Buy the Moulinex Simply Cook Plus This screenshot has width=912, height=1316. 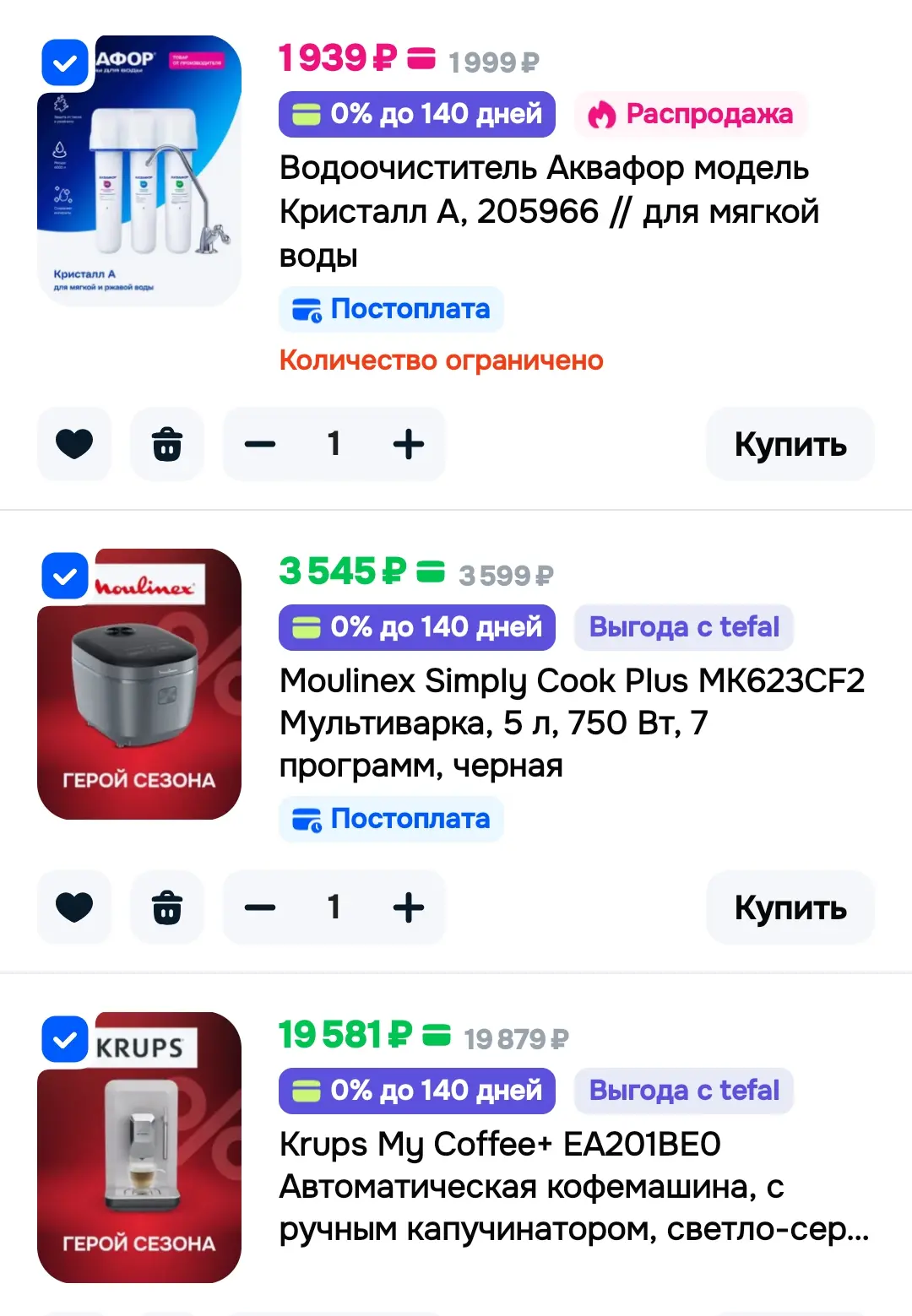click(790, 907)
